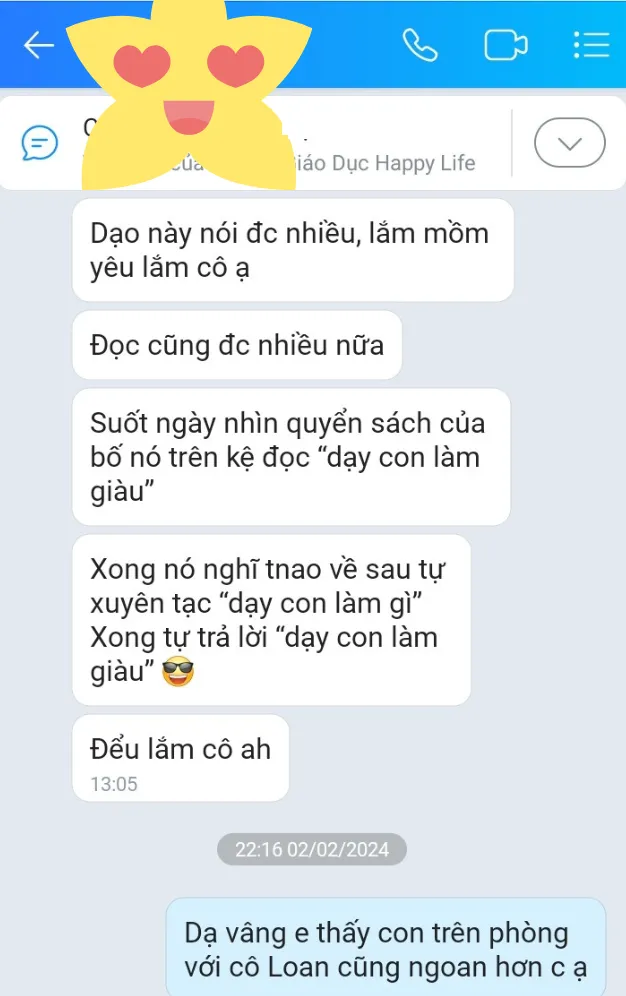Open the conversation options menu
Viewport: 626px width, 996px height.
click(x=591, y=45)
